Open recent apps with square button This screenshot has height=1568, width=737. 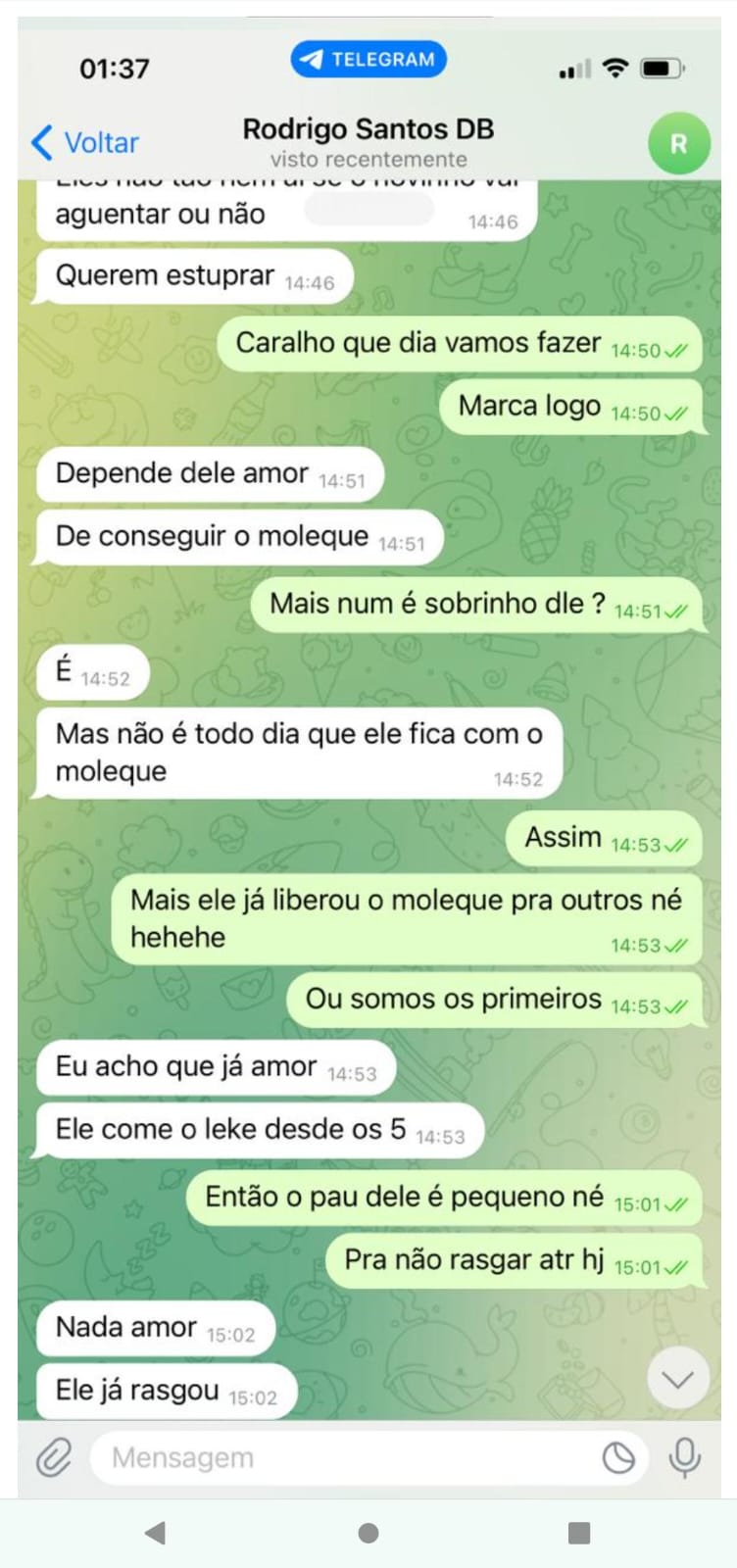[x=579, y=1533]
